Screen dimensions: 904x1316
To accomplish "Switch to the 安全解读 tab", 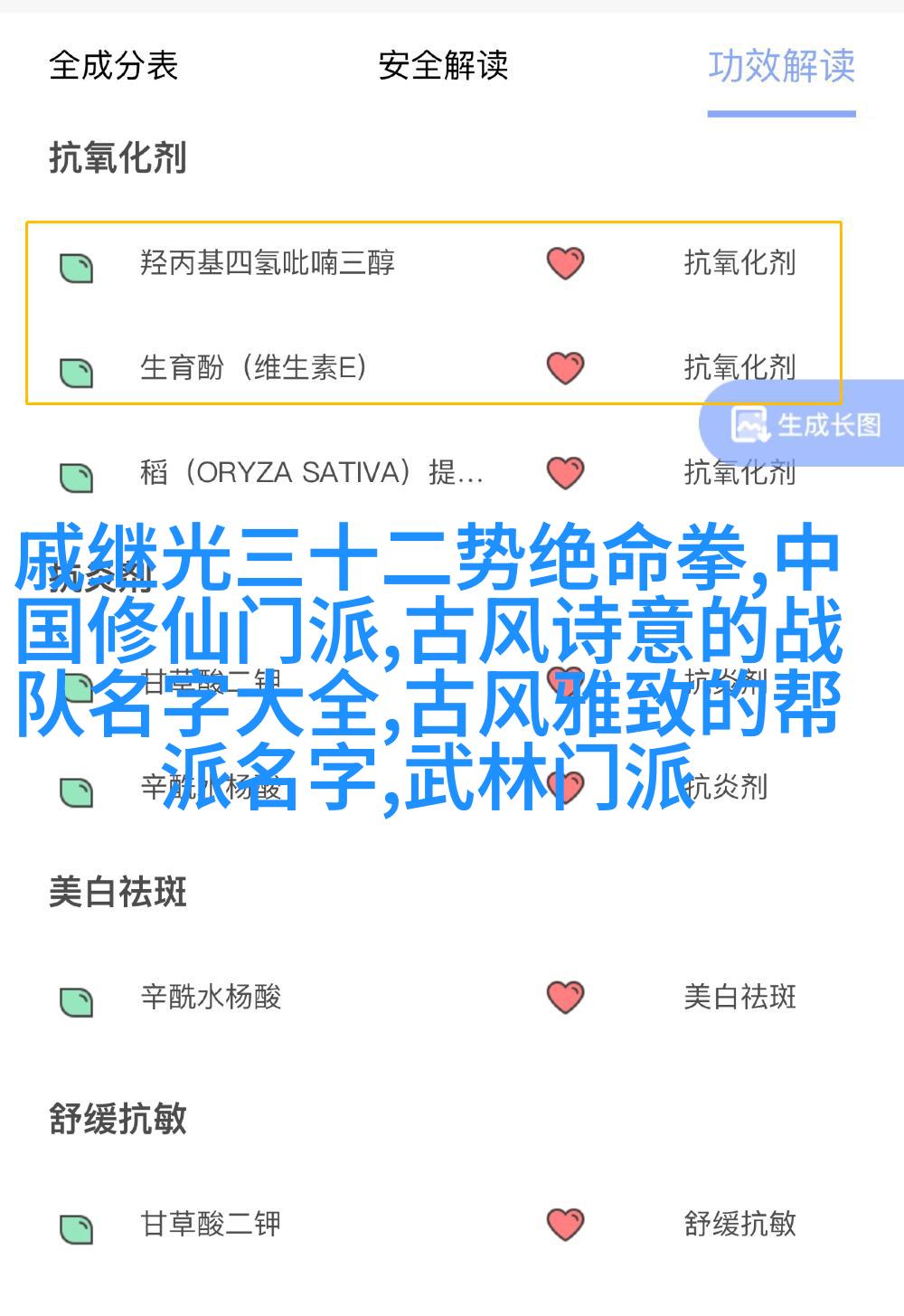I will [443, 65].
